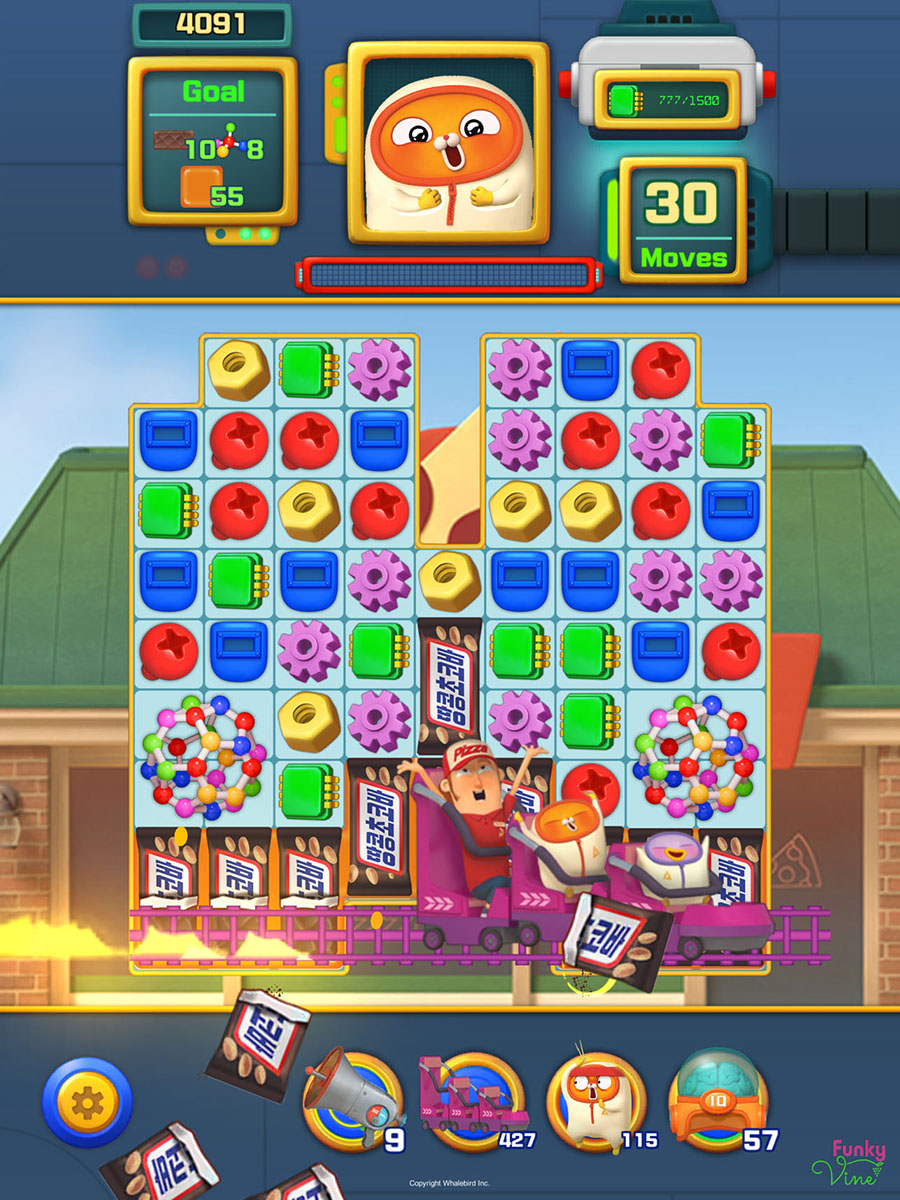
Task: Open the settings gear button
Action: pyautogui.click(x=87, y=1103)
